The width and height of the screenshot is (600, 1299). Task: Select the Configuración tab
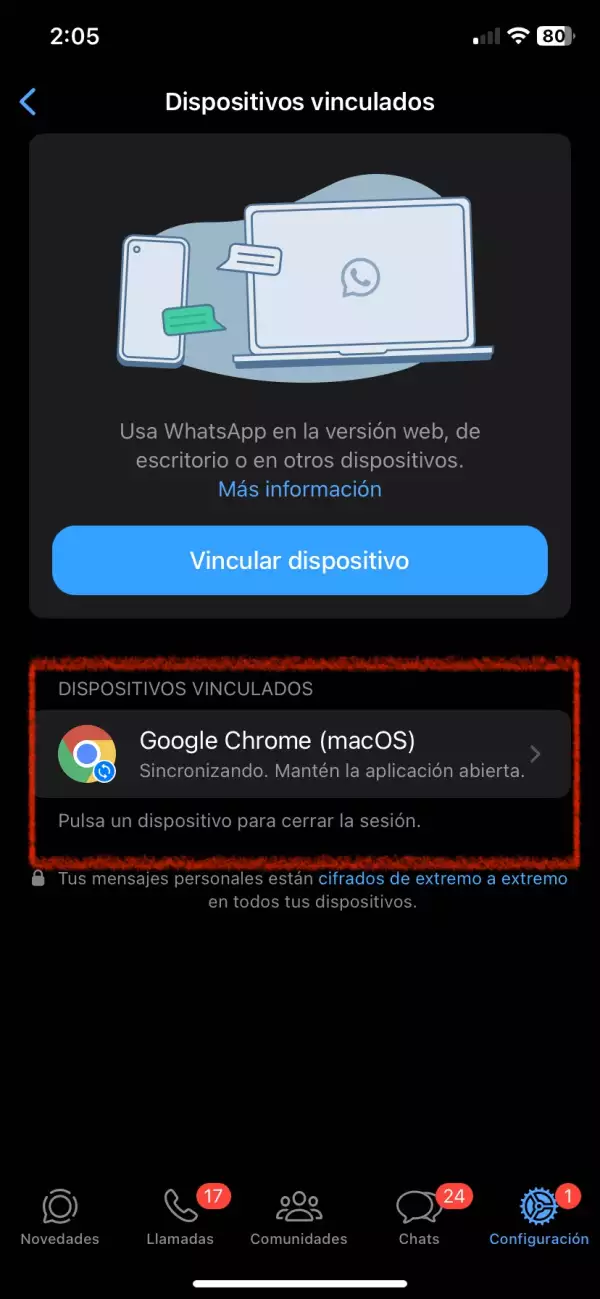539,1216
